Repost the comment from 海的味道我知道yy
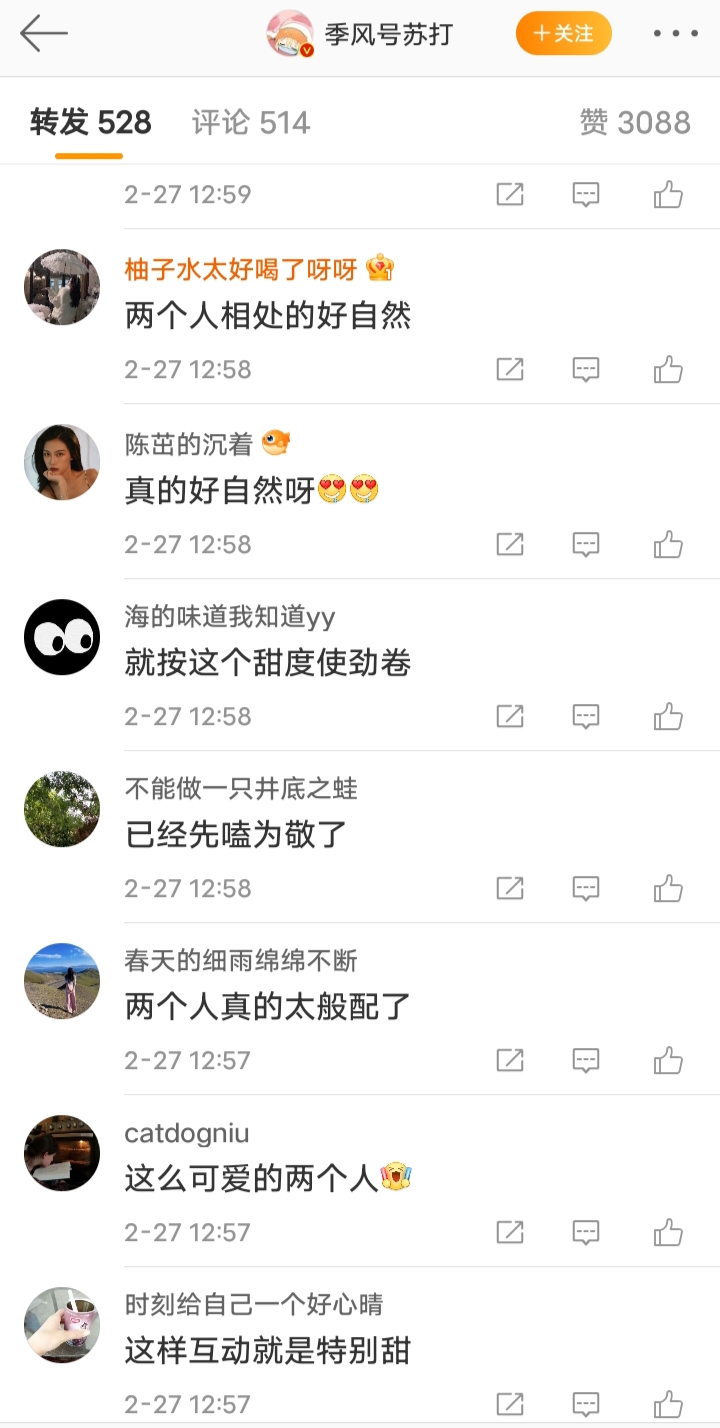This screenshot has height=1428, width=720. [x=510, y=717]
